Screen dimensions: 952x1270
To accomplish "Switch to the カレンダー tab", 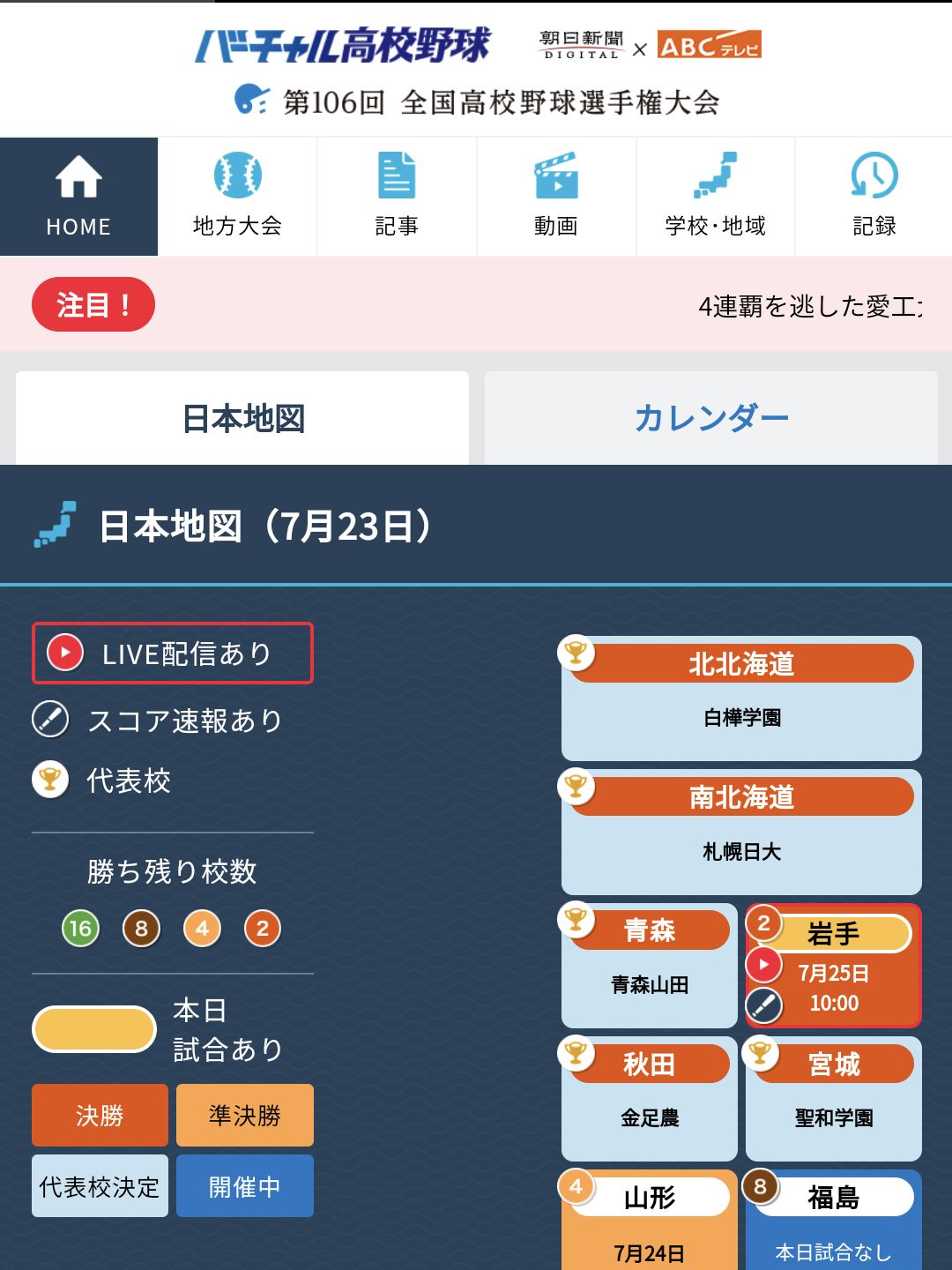I will coord(710,418).
